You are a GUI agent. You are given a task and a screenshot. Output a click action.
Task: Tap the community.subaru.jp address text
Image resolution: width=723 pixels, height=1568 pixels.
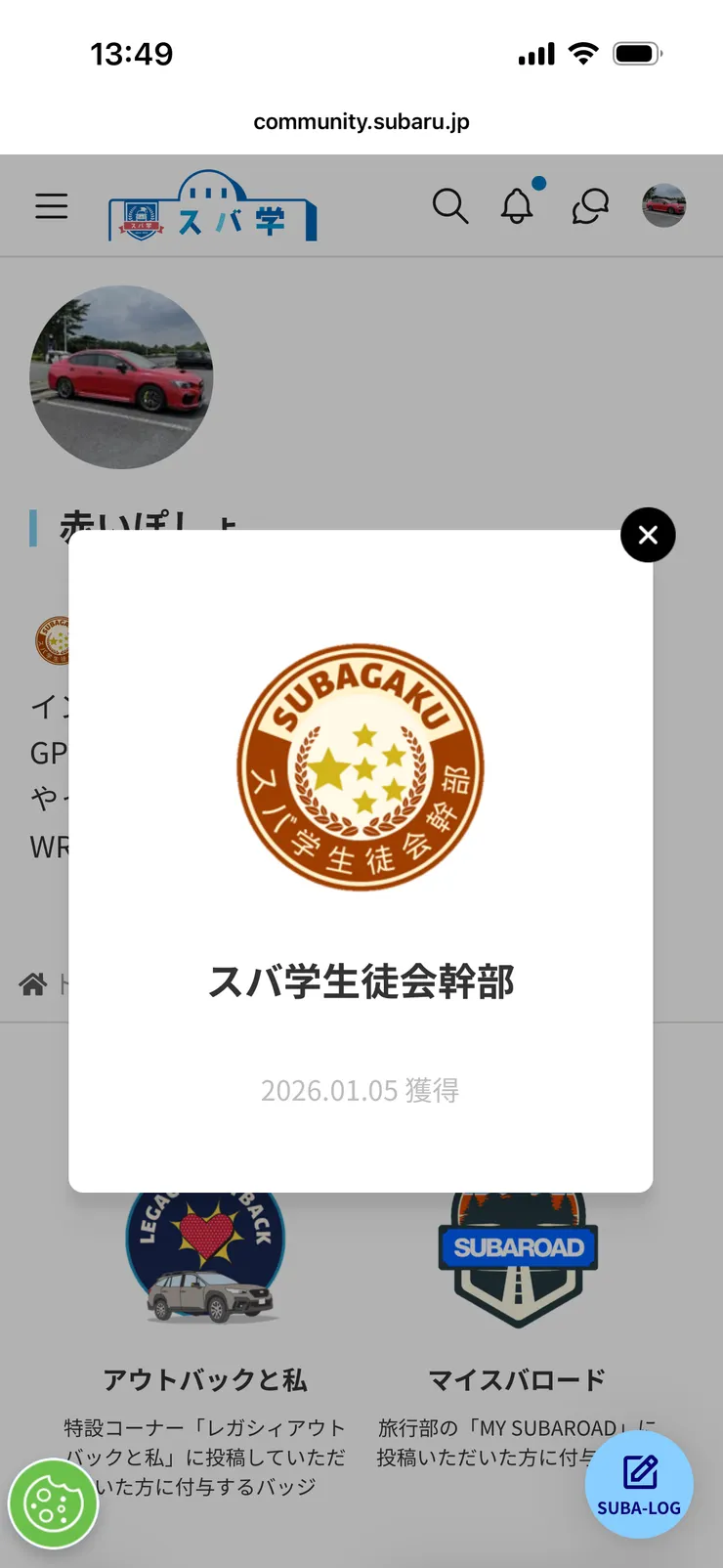click(361, 121)
